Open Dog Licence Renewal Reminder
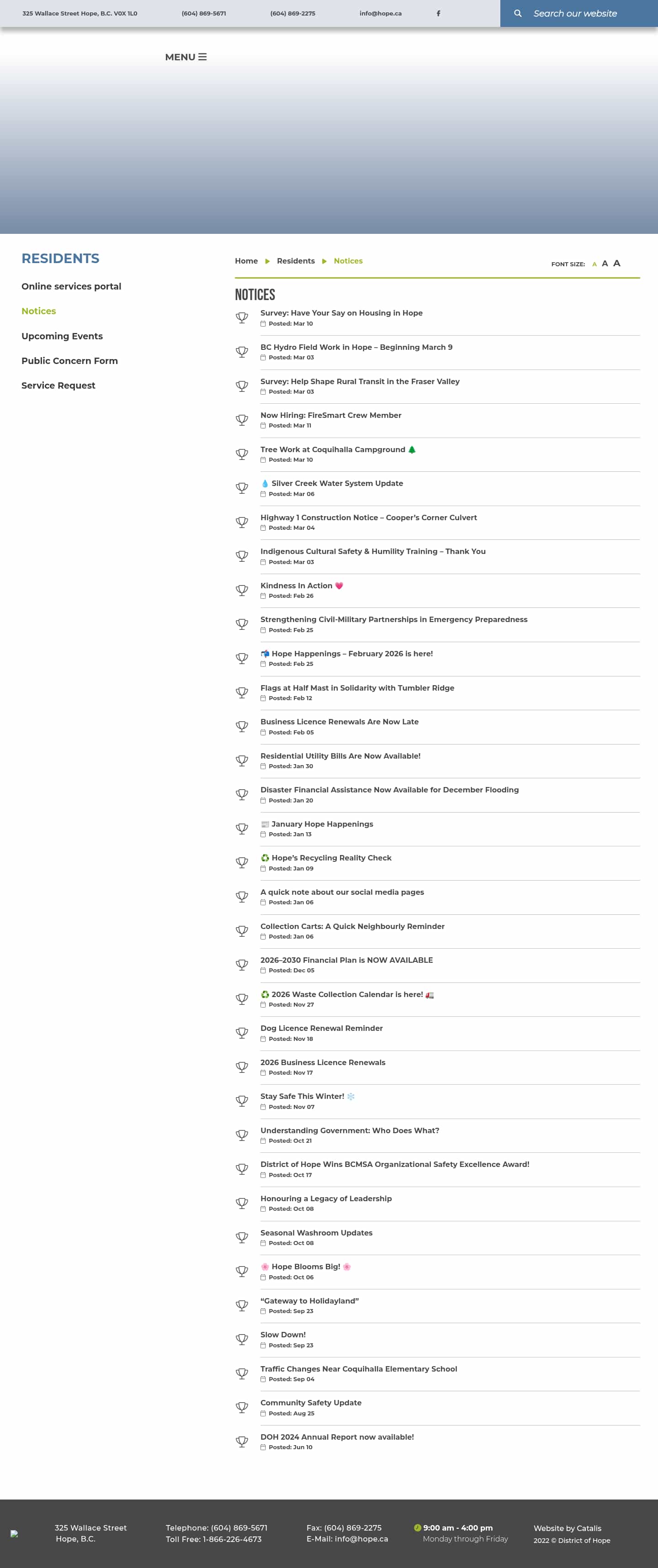 click(x=321, y=1028)
